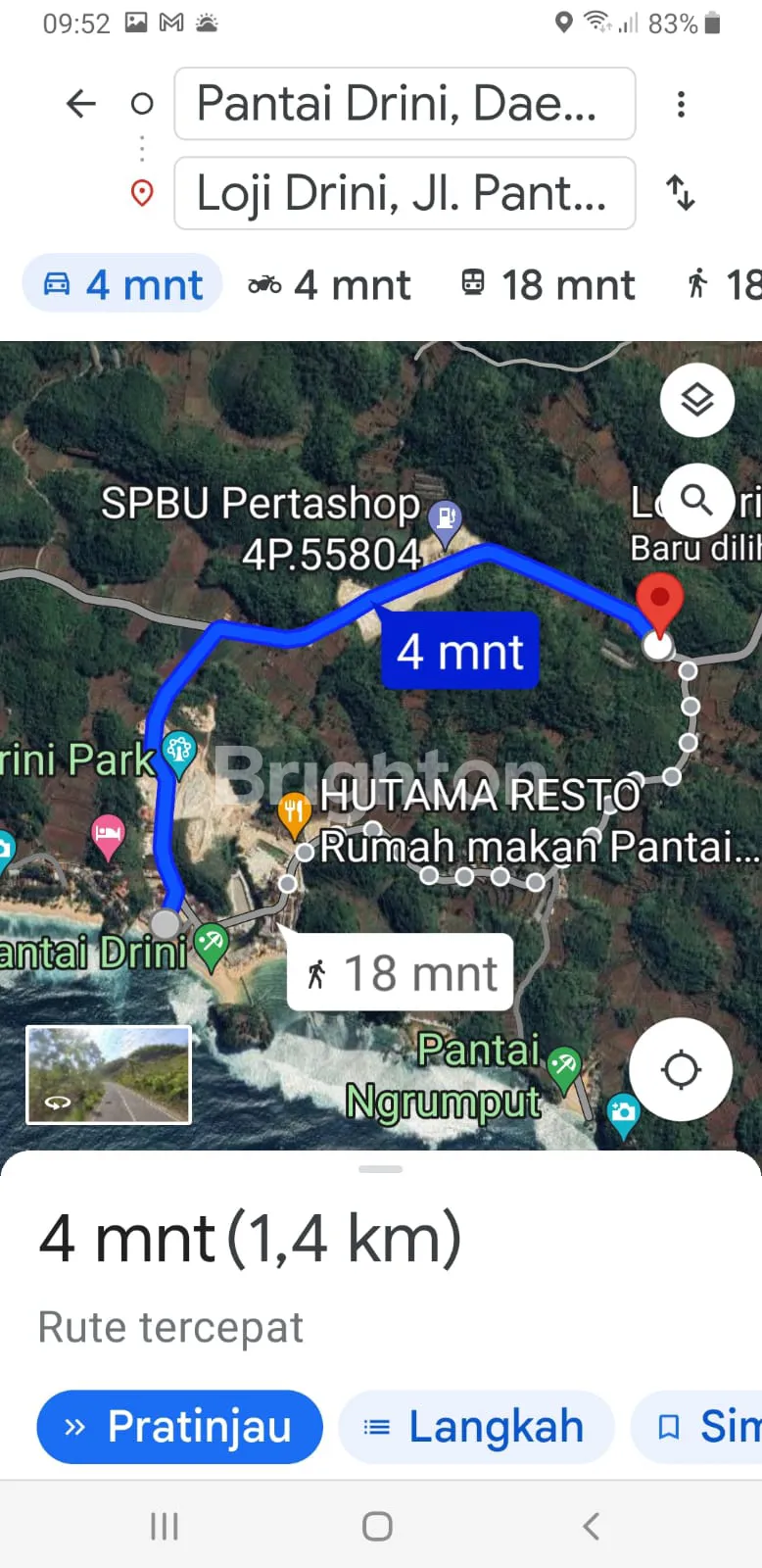The height and width of the screenshot is (1568, 762).
Task: Switch to the motorcycle travel mode
Action: pos(330,285)
